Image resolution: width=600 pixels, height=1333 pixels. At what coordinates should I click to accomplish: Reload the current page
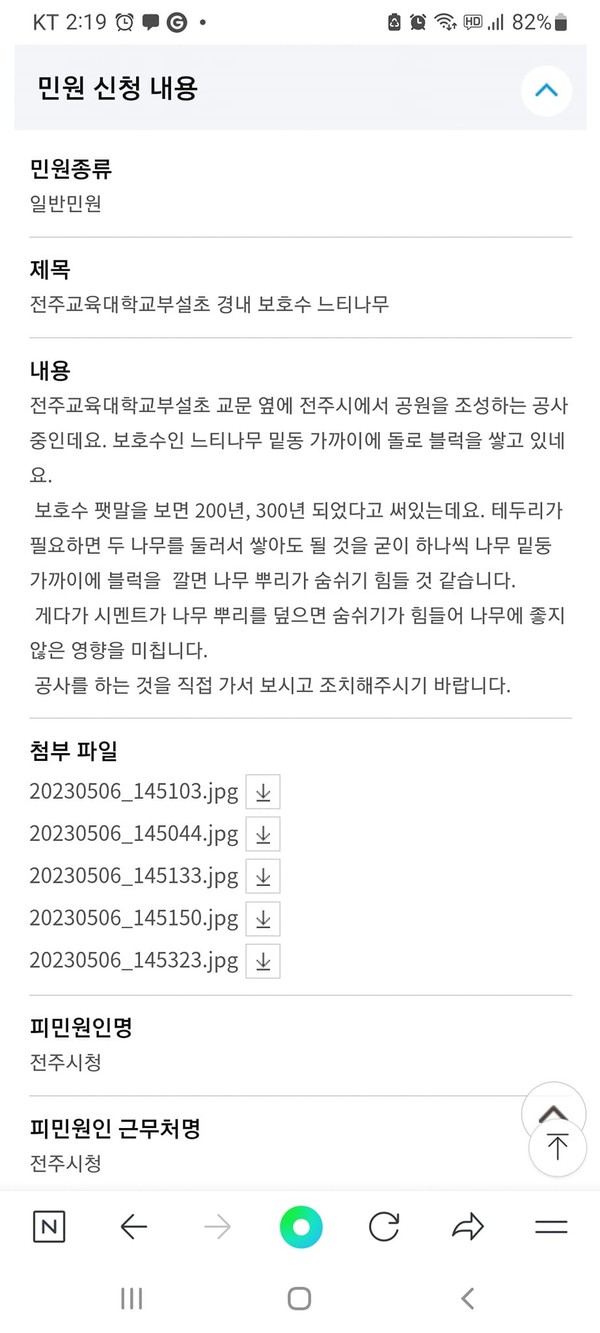[x=384, y=1227]
